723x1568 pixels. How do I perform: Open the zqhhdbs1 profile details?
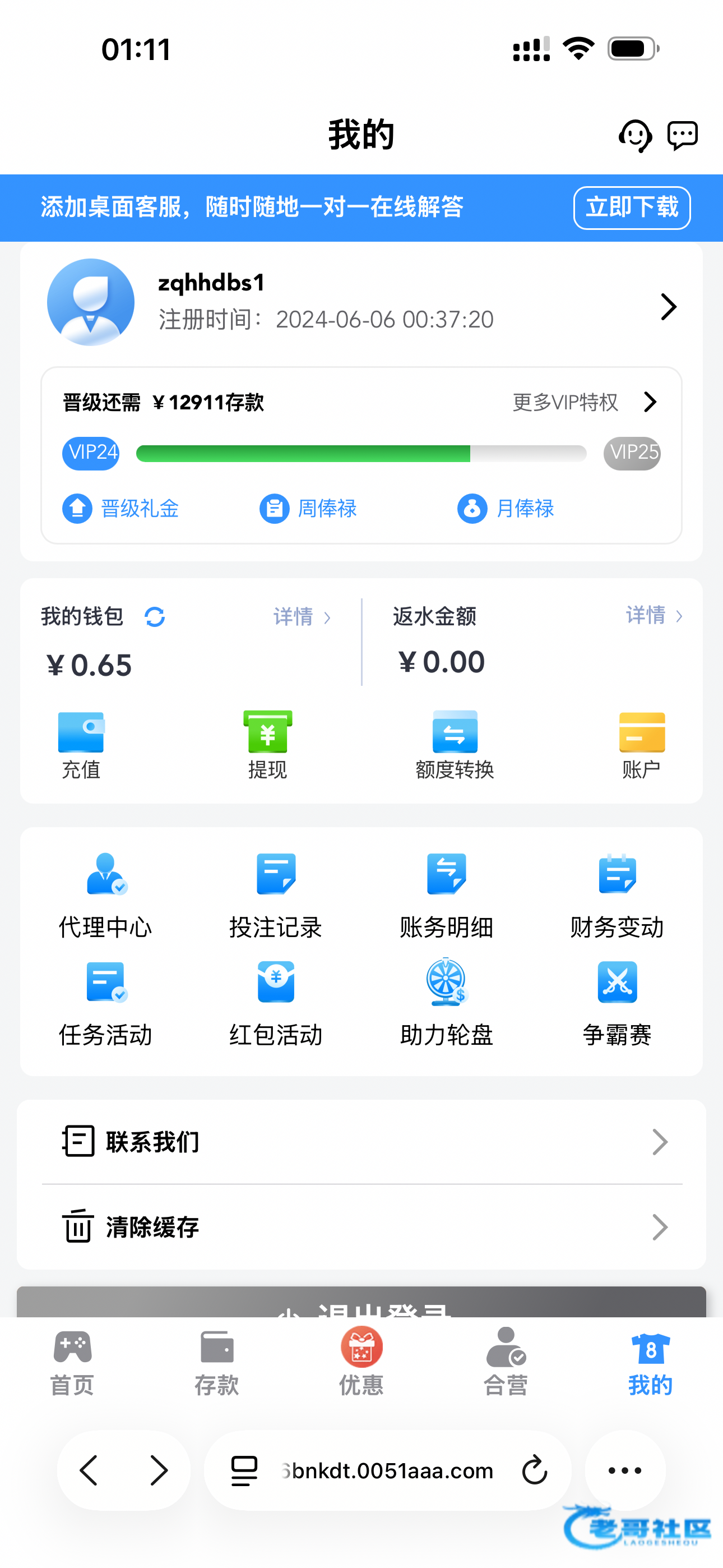click(668, 306)
